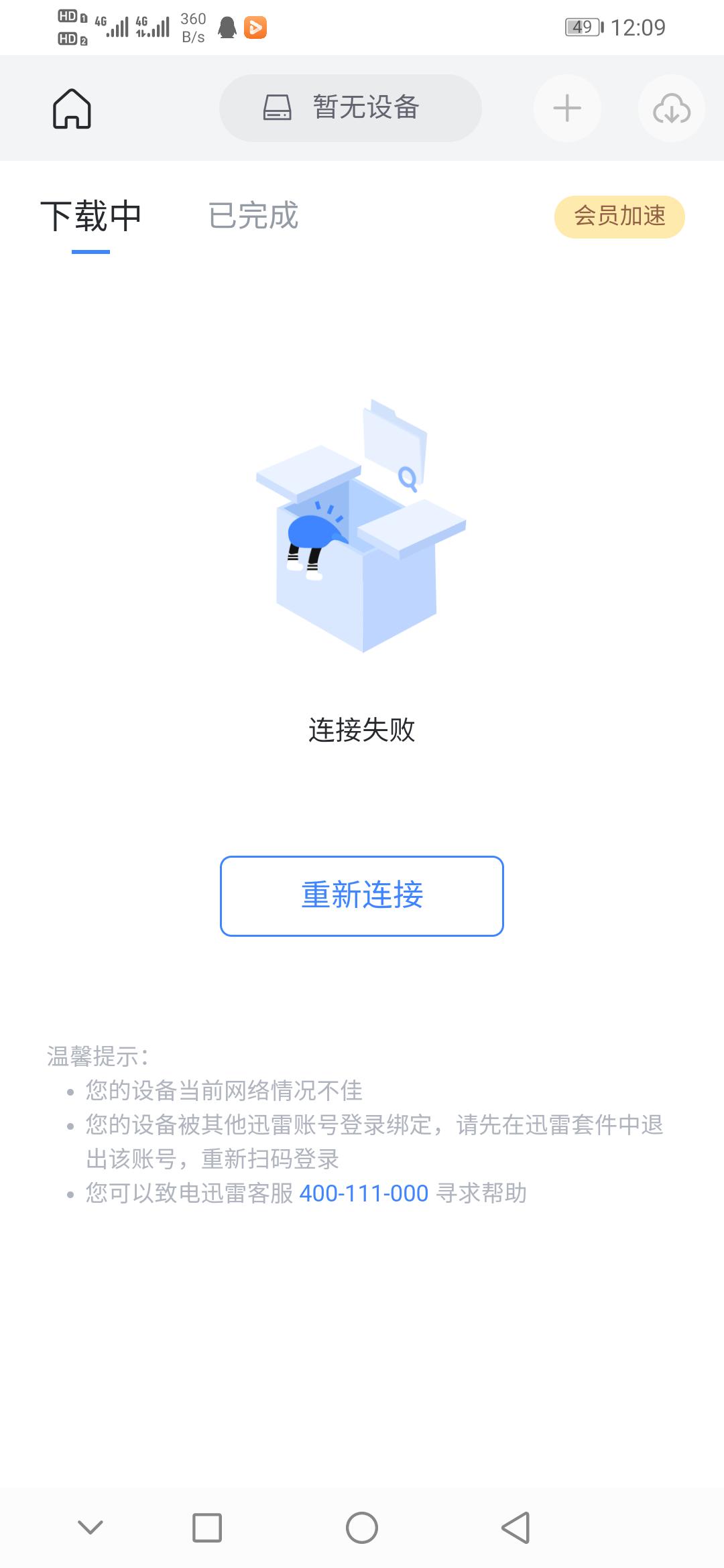Retry with the 重新连接 button
This screenshot has width=724, height=1568.
362,895
